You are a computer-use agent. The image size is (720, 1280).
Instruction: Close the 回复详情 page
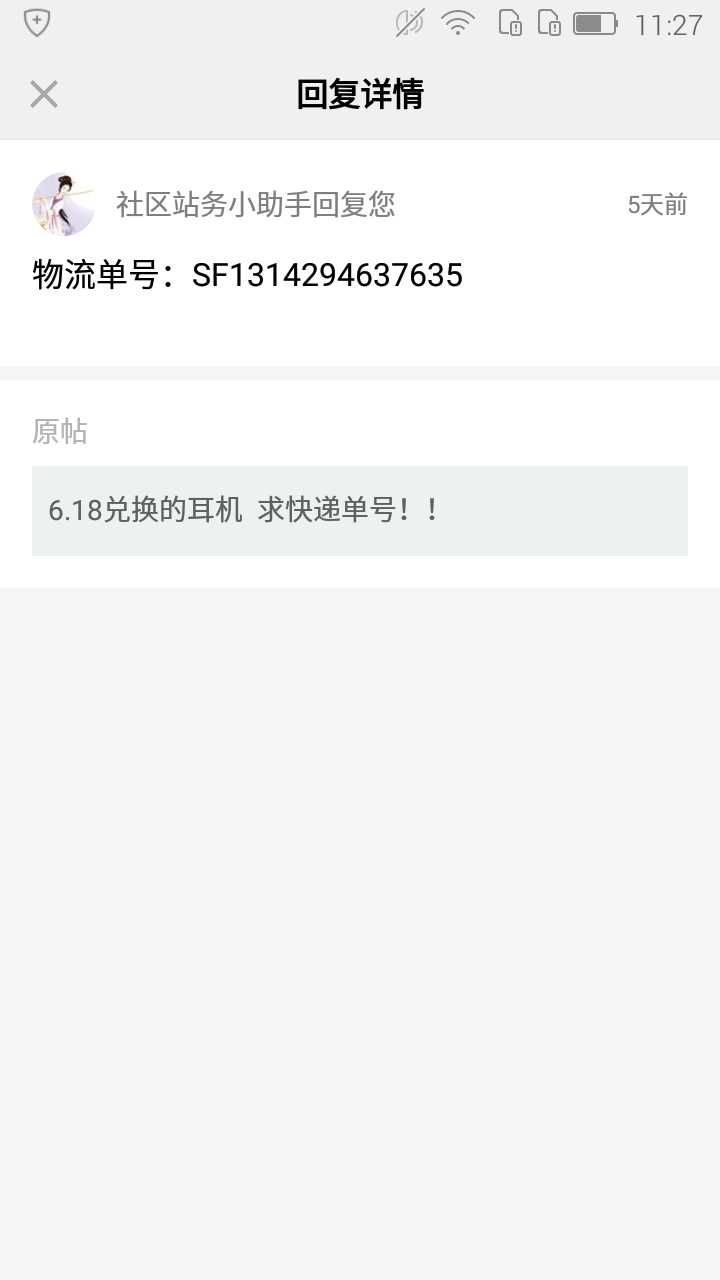[x=44, y=95]
